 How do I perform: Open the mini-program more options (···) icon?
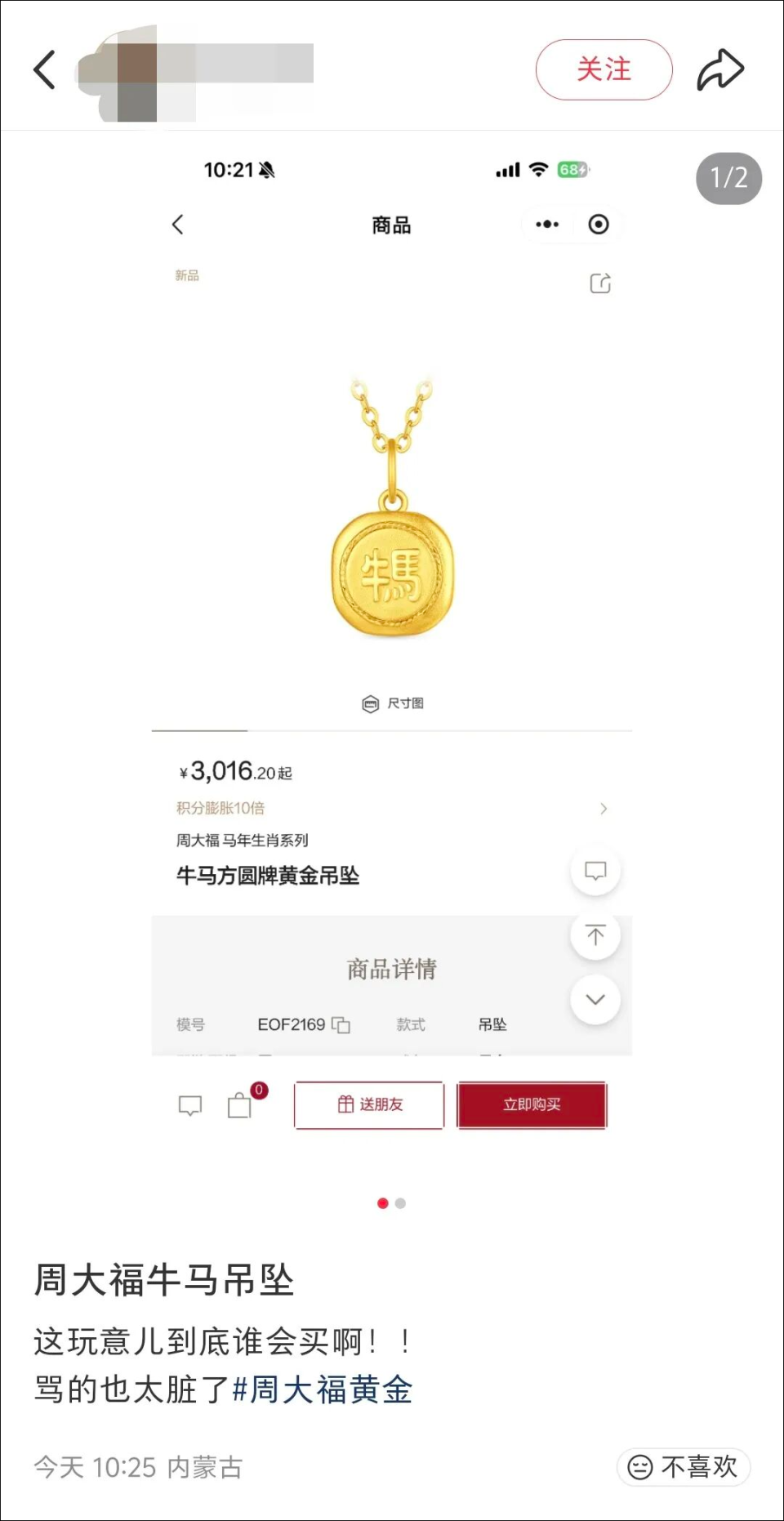tap(546, 224)
